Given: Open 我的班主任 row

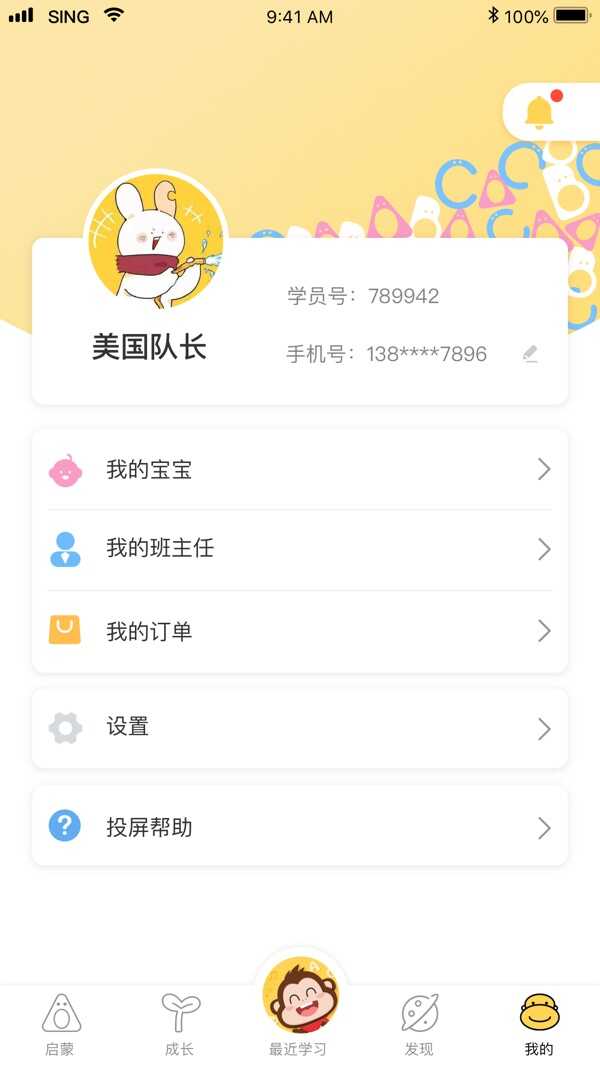Looking at the screenshot, I should point(300,549).
